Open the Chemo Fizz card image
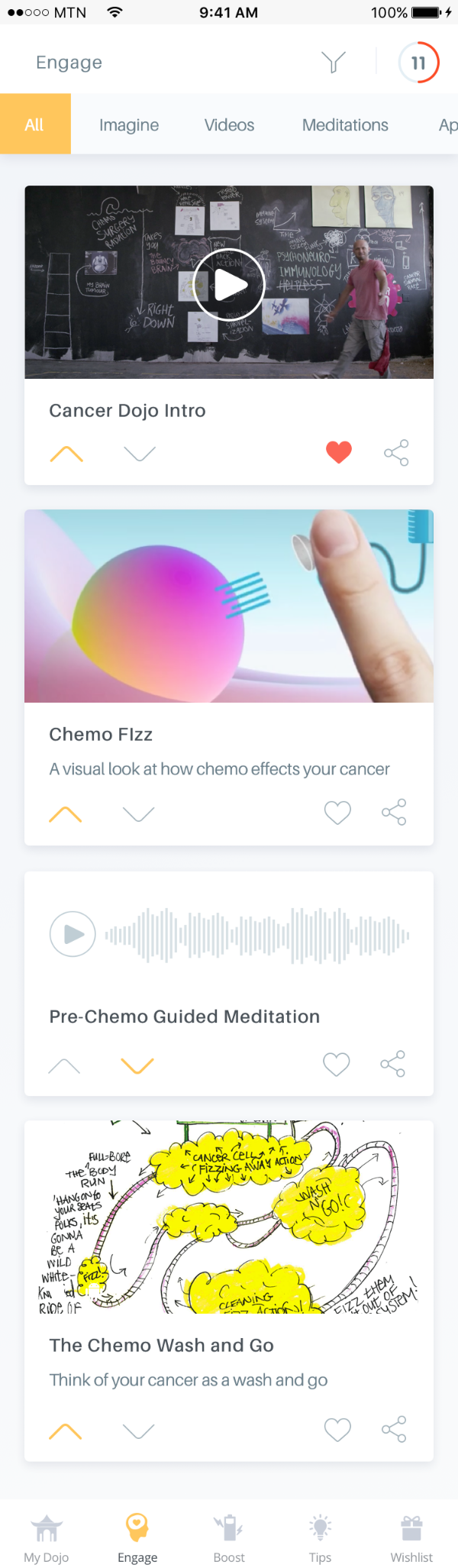Screen dimensions: 458x1568 coord(228,606)
